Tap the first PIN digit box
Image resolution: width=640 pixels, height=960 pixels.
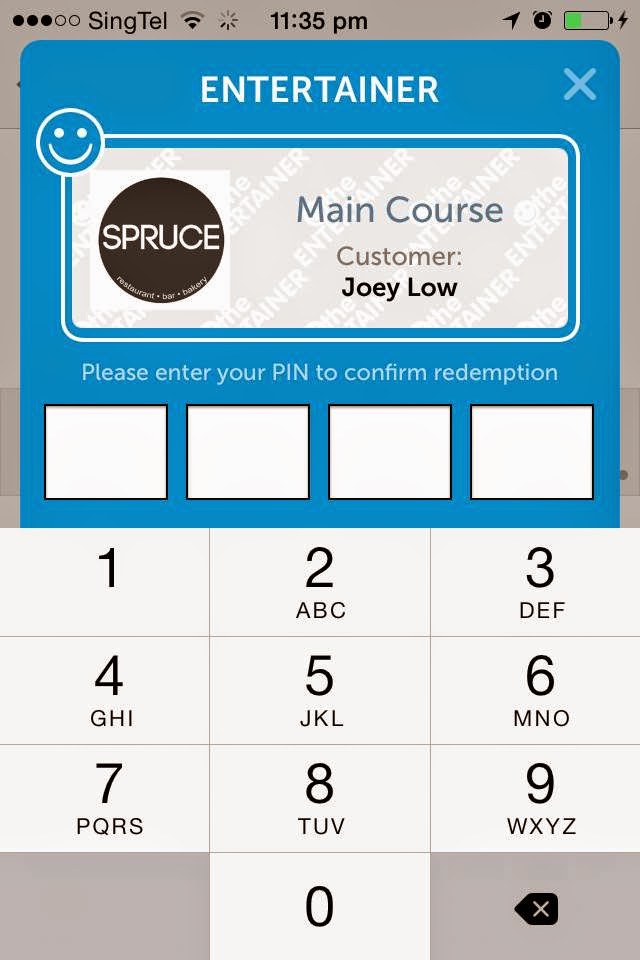106,452
